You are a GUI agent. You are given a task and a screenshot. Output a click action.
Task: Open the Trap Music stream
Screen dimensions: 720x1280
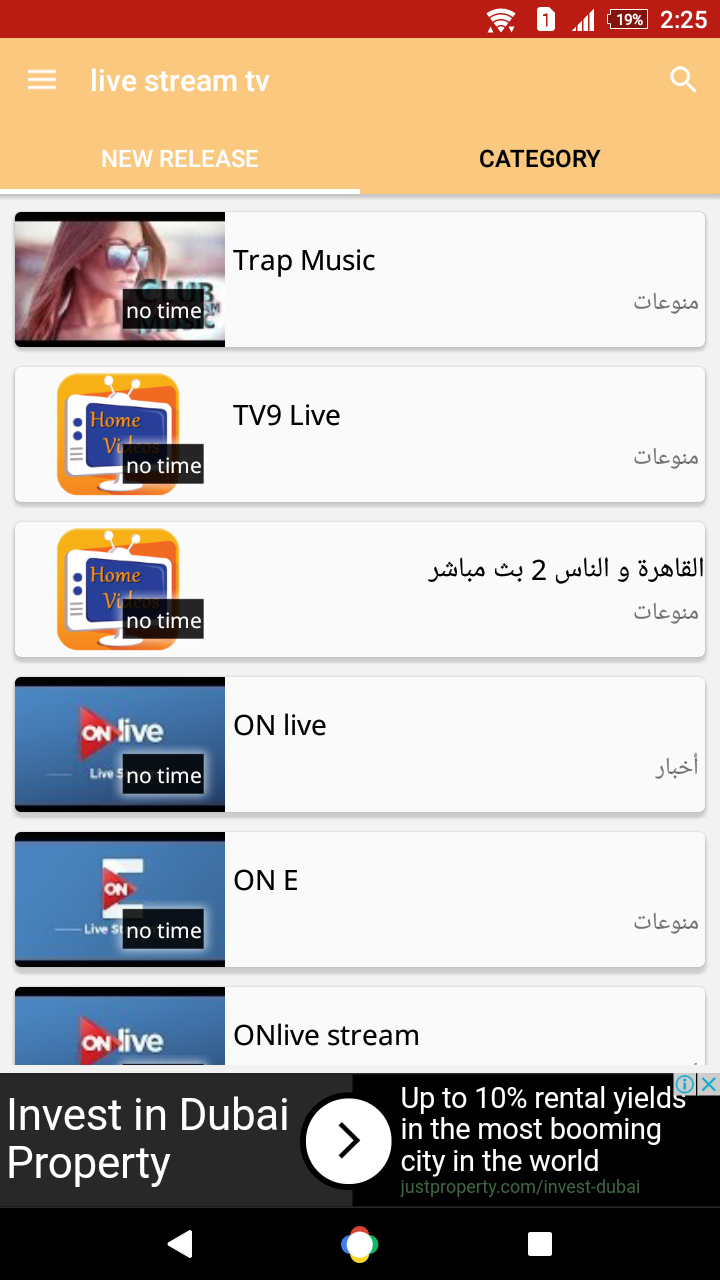[x=360, y=280]
